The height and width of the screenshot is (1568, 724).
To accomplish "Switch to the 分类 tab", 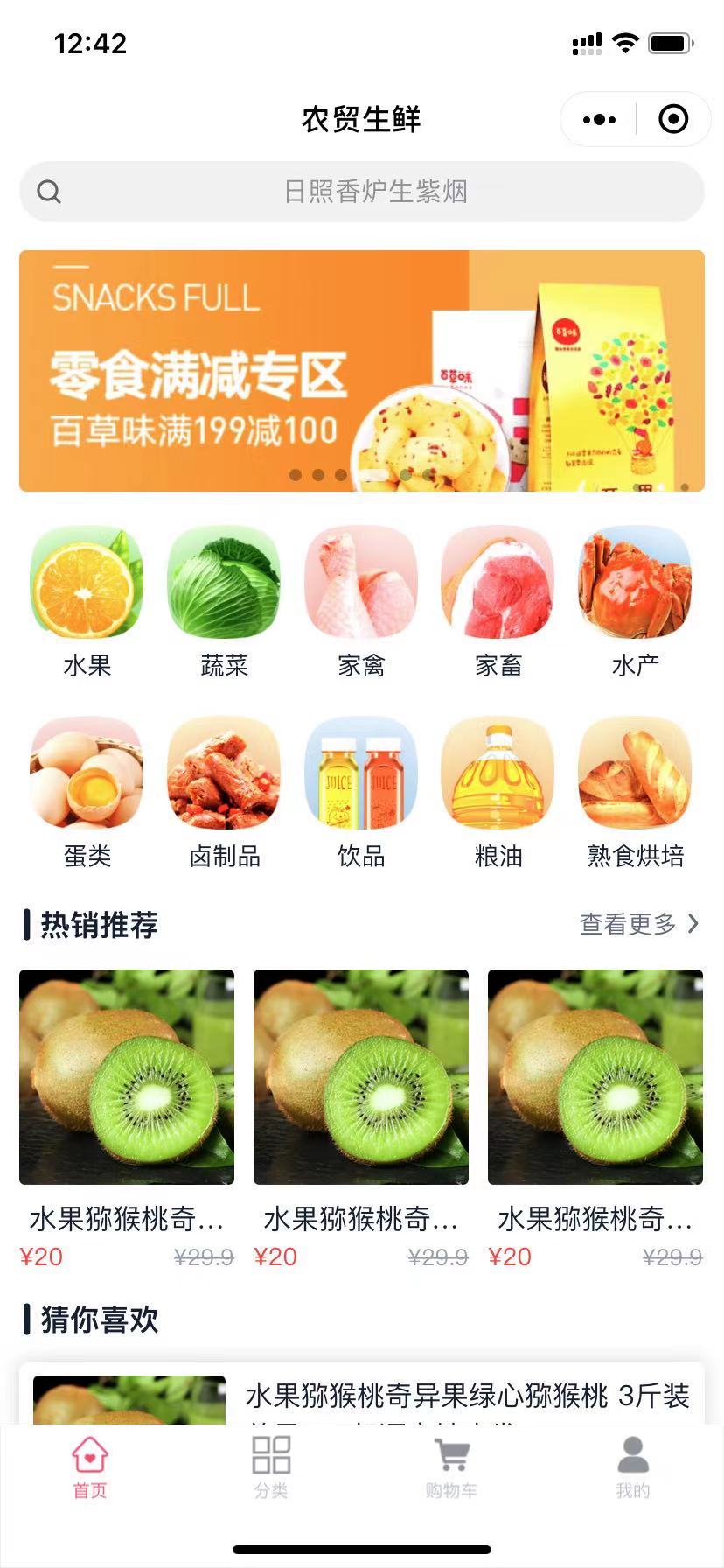I will 271,1466.
